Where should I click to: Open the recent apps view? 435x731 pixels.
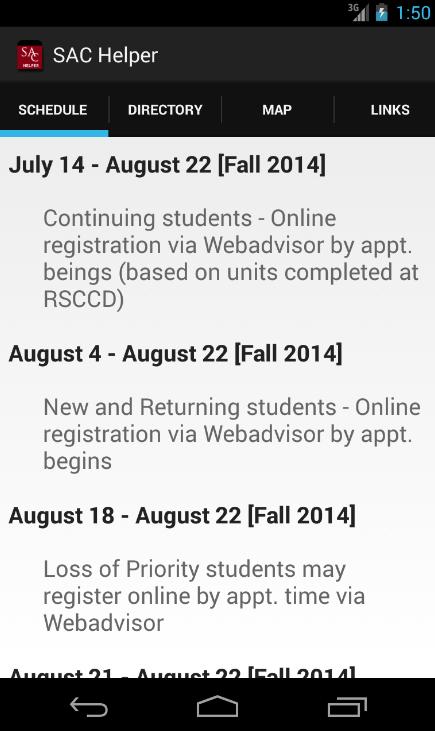pyautogui.click(x=347, y=707)
